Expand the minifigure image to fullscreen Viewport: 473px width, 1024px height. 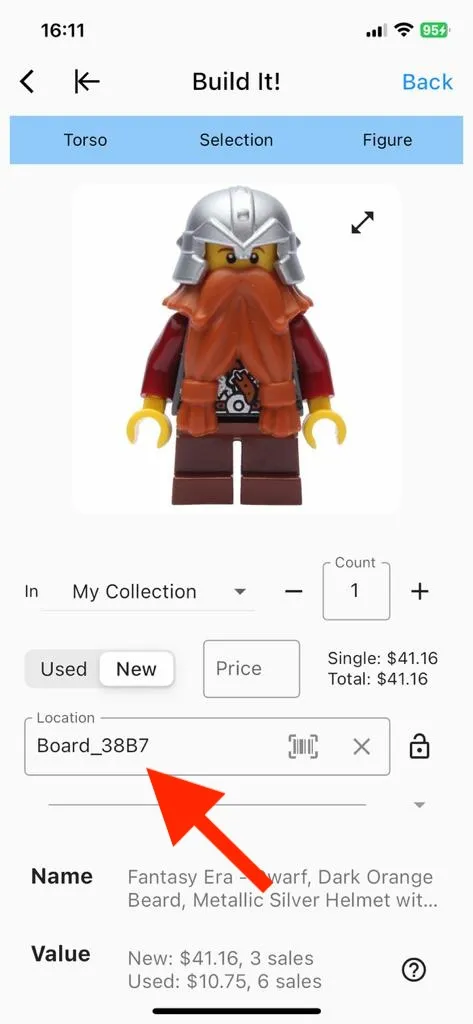(x=362, y=223)
